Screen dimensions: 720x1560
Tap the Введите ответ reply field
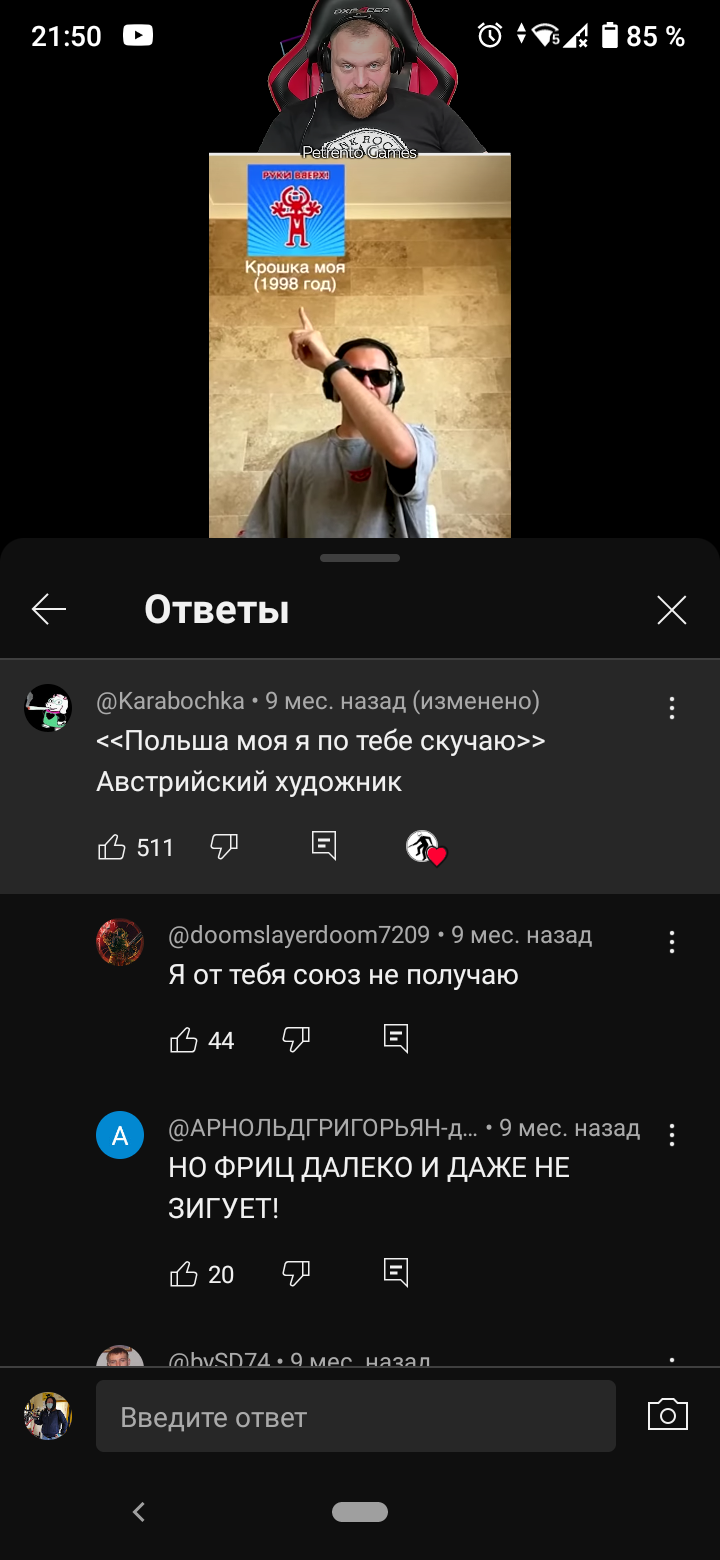356,1416
